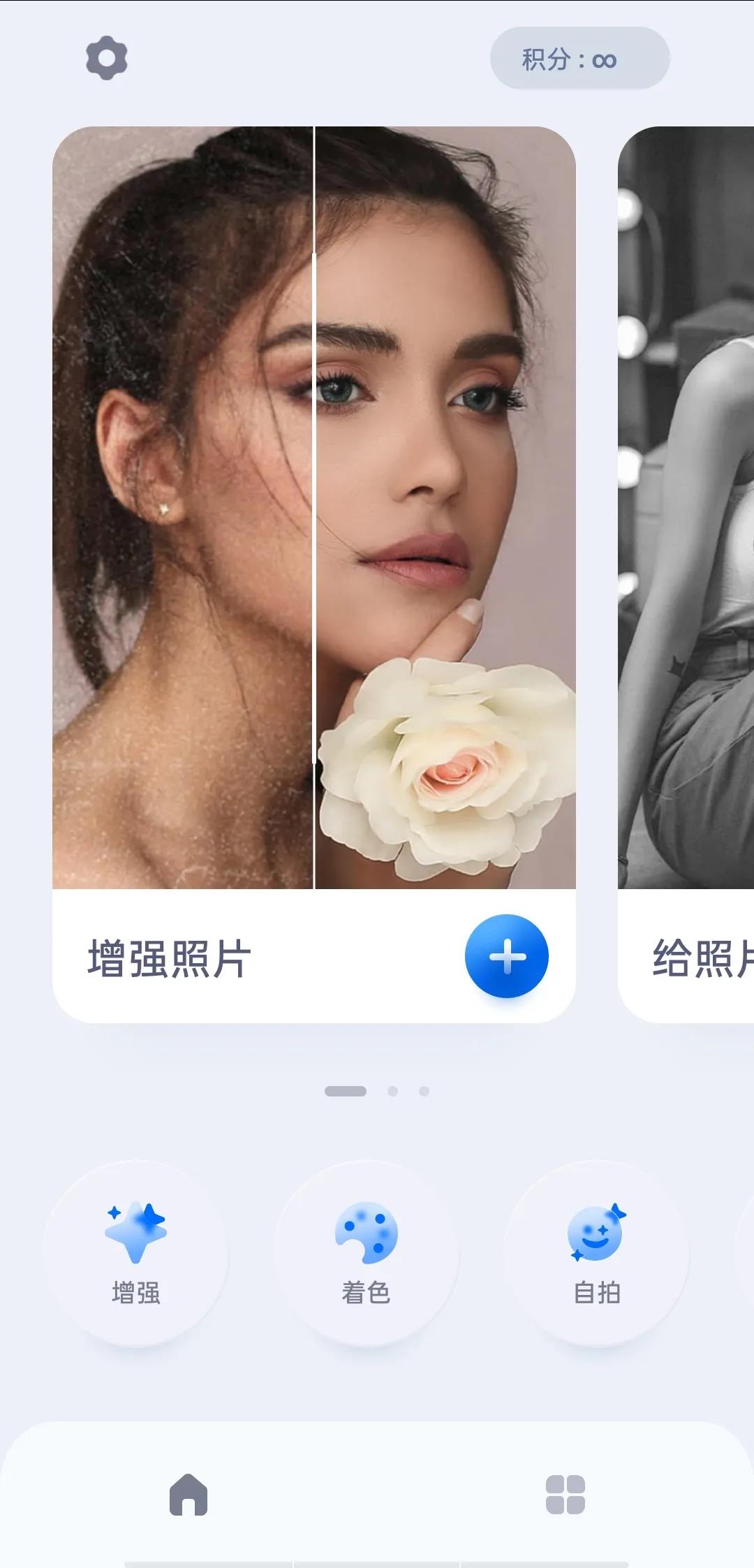This screenshot has width=754, height=1568.
Task: Open the settings gear icon
Action: 106,59
